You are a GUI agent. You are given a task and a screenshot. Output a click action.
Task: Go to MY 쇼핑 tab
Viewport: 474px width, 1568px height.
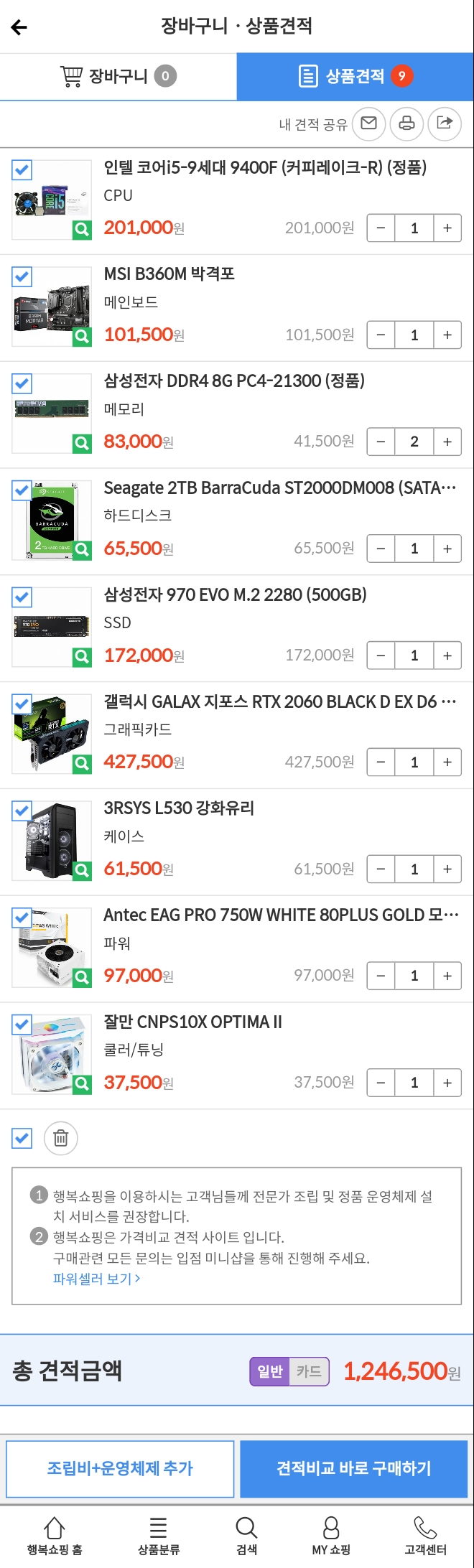point(331,1536)
